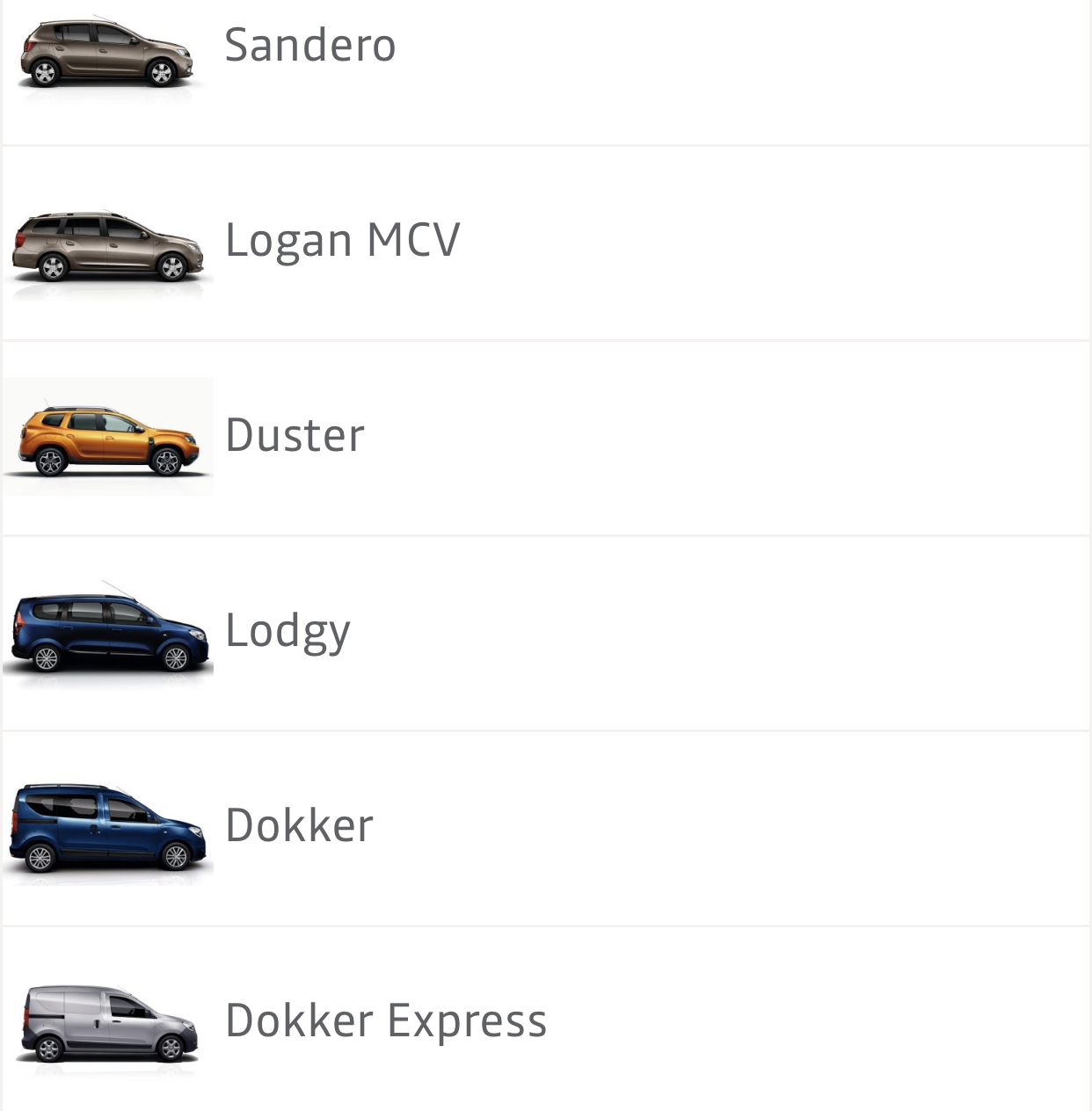View the Dokker model
1092x1111 pixels.
pyautogui.click(x=299, y=826)
